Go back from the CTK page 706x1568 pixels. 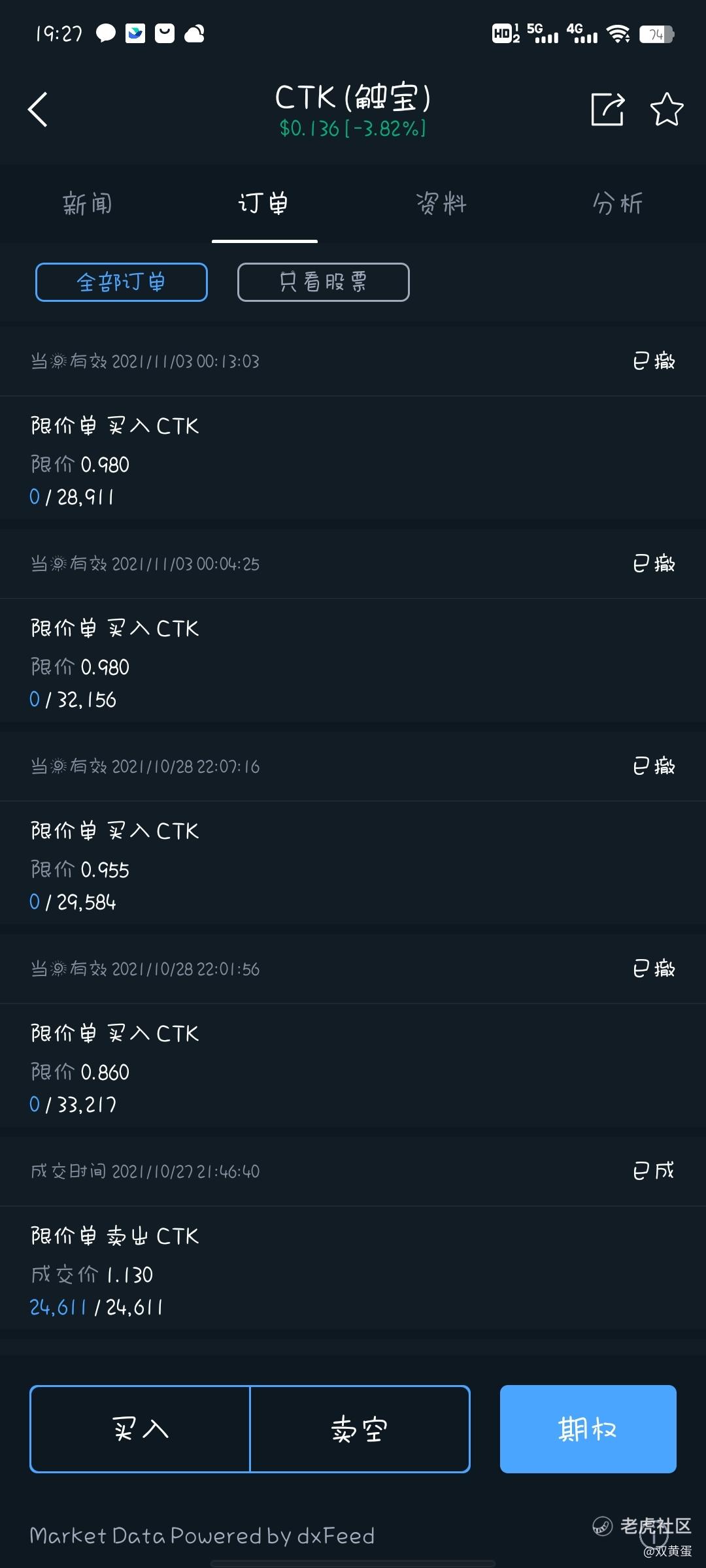[x=38, y=109]
